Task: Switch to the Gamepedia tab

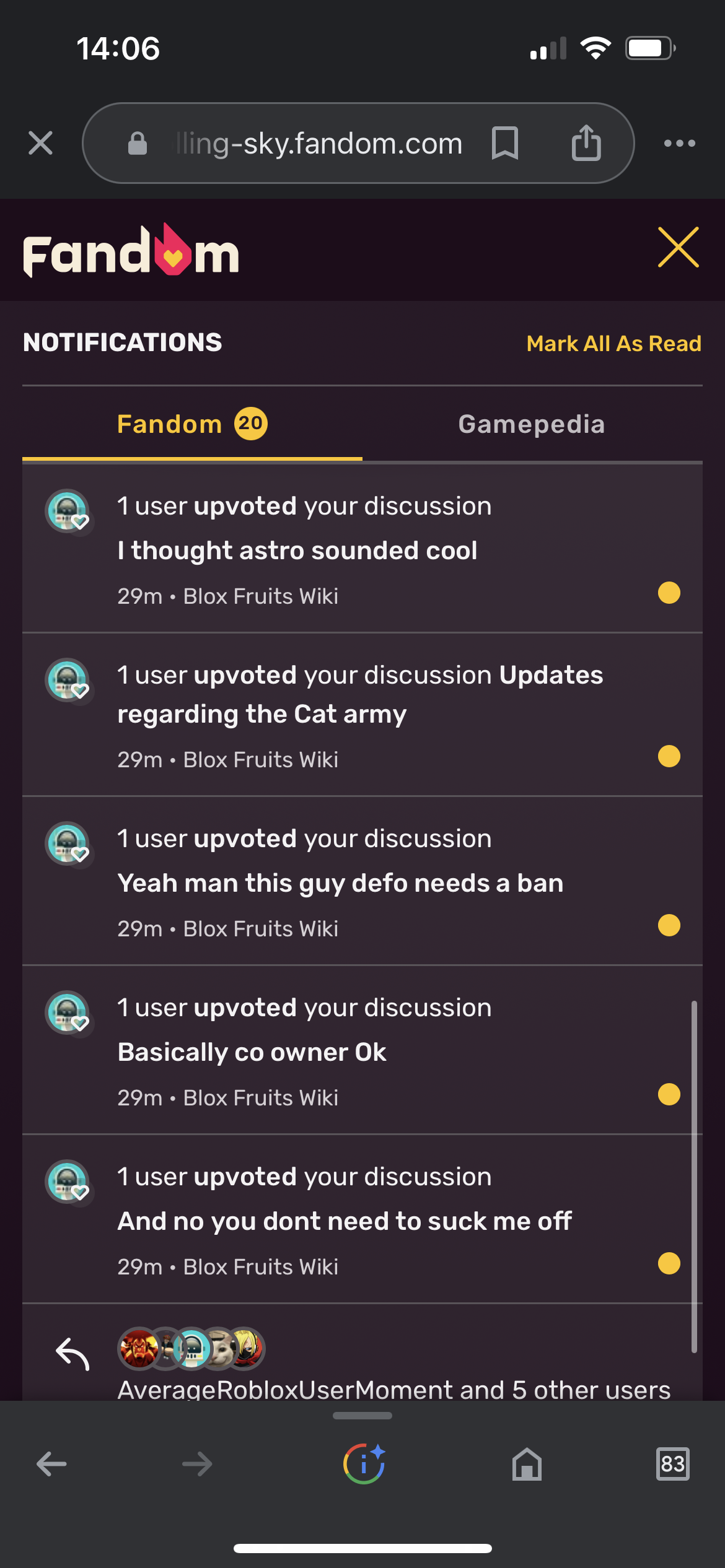Action: pos(532,424)
